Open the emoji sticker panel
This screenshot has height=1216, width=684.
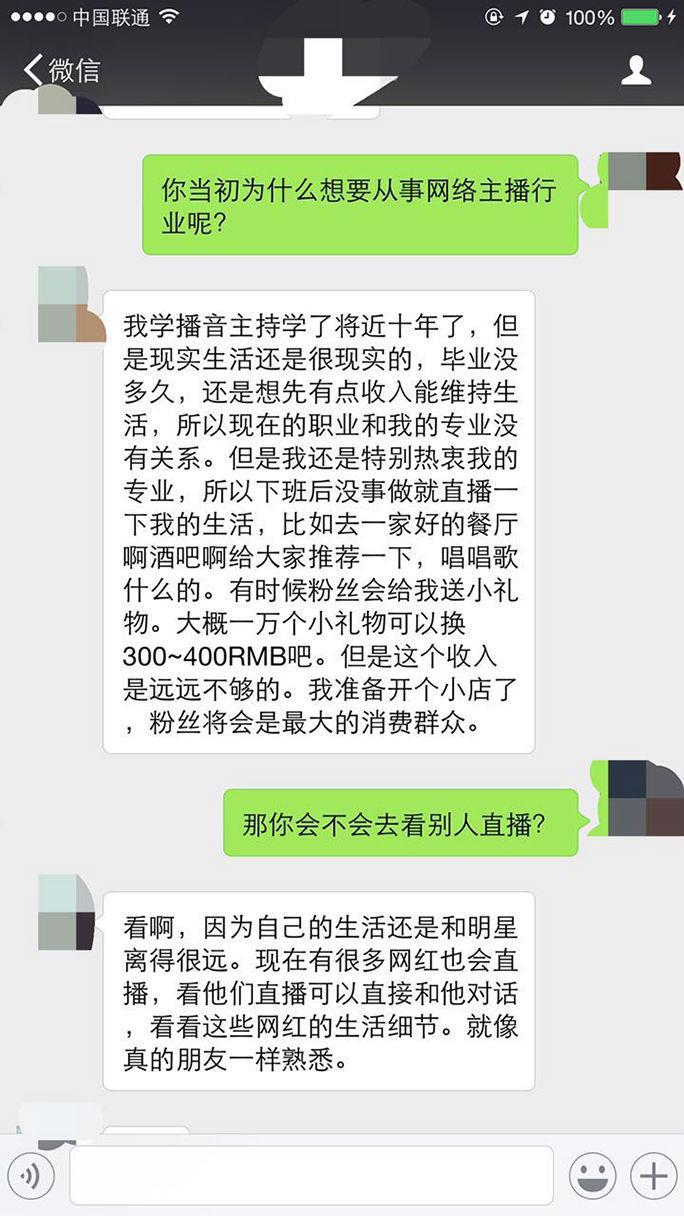pos(591,1175)
